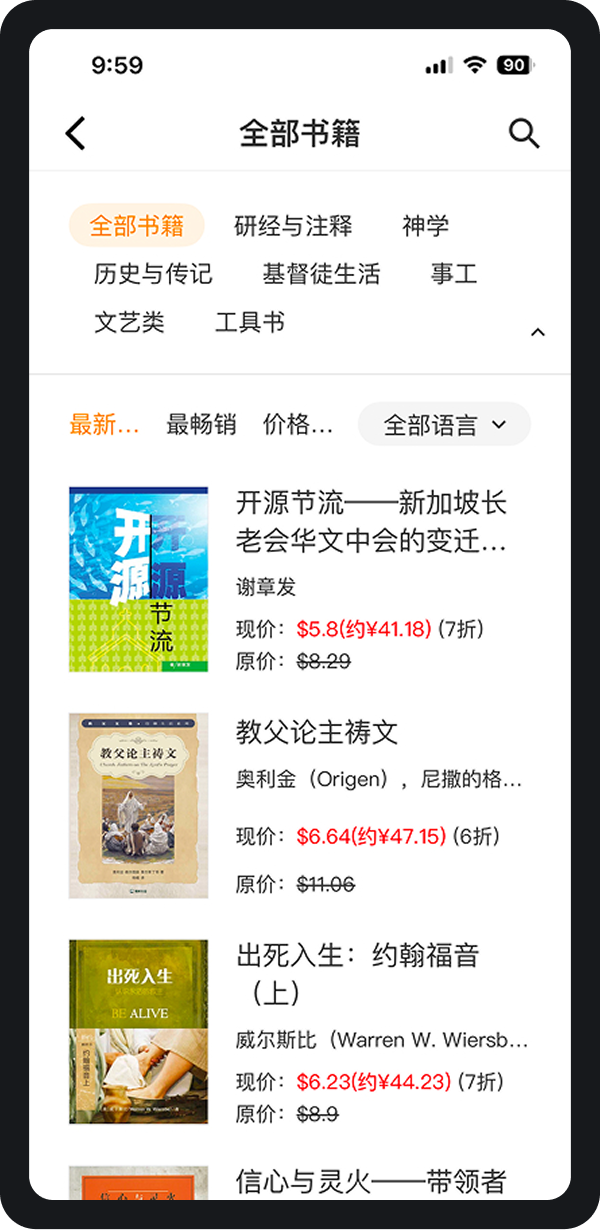Open the 全部语言 language dropdown
The height and width of the screenshot is (1230, 600).
click(x=444, y=425)
